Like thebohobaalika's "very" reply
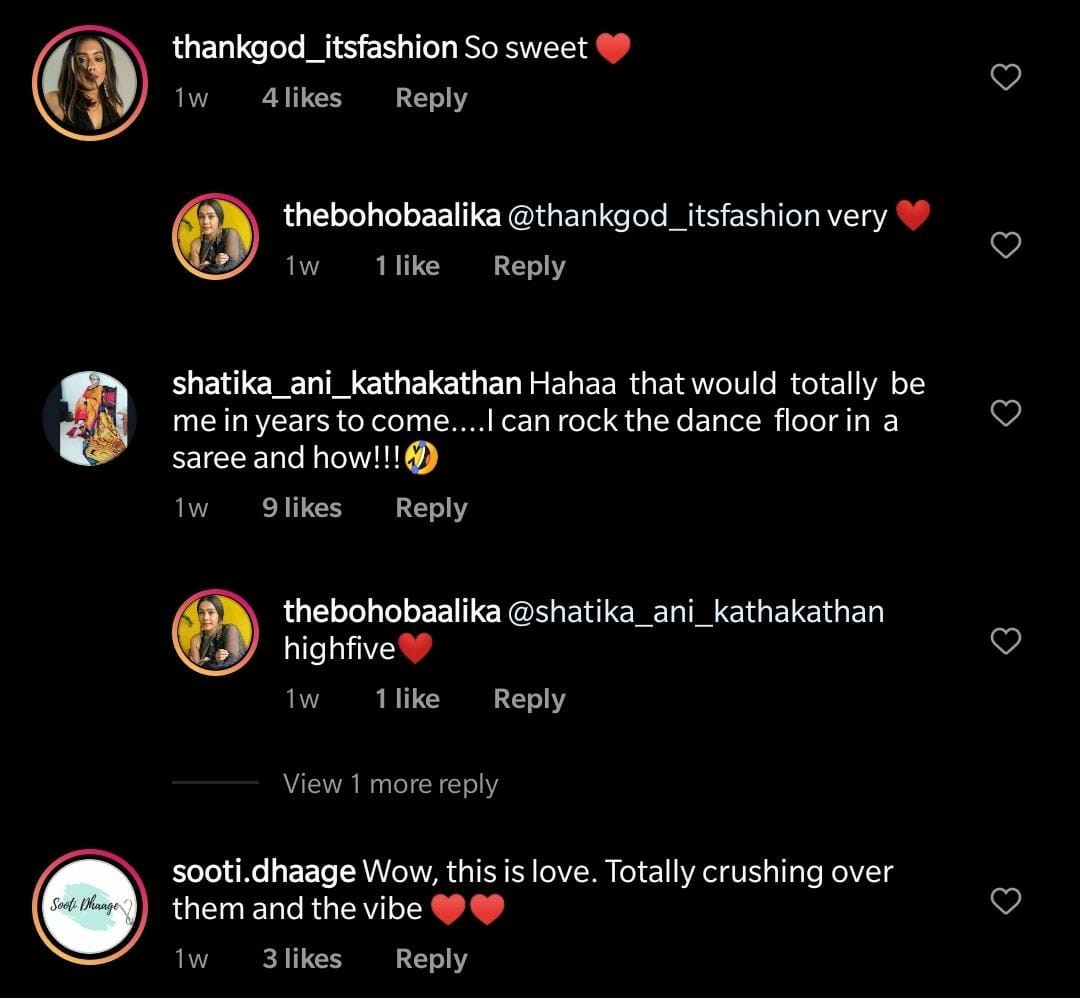The height and width of the screenshot is (998, 1080). click(1005, 244)
